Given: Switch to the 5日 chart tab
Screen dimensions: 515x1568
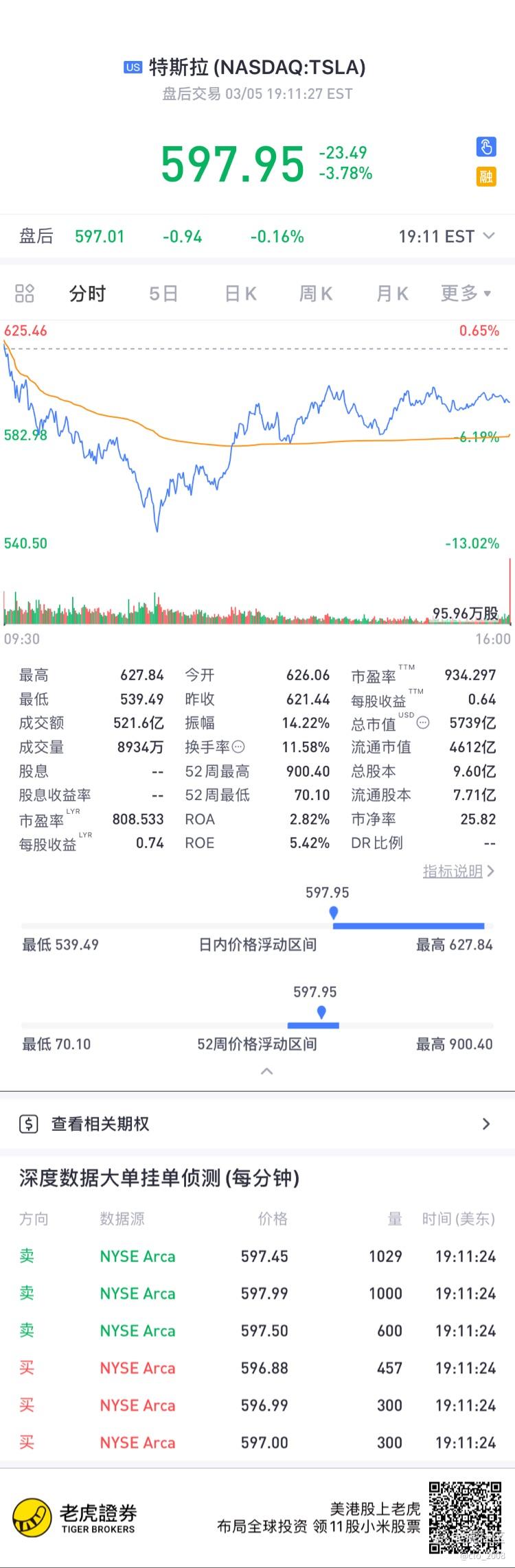Looking at the screenshot, I should [163, 294].
